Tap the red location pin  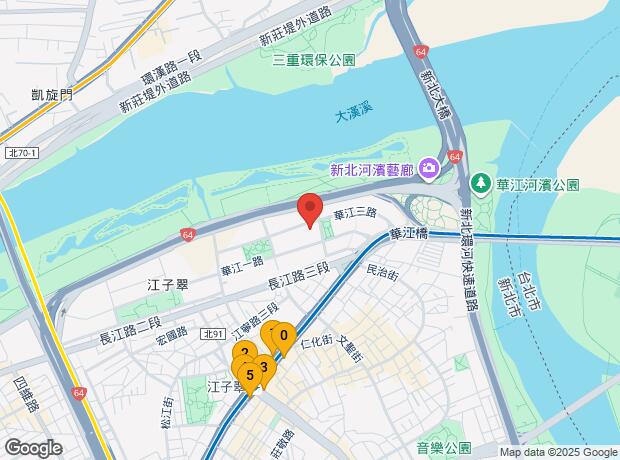click(x=310, y=209)
